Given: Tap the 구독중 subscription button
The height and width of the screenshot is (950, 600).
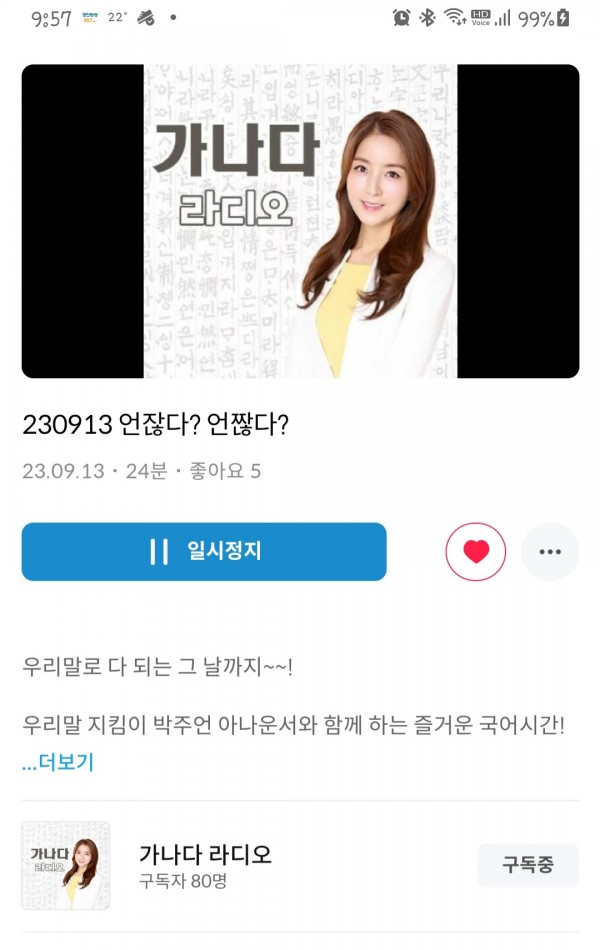Looking at the screenshot, I should click(x=527, y=865).
